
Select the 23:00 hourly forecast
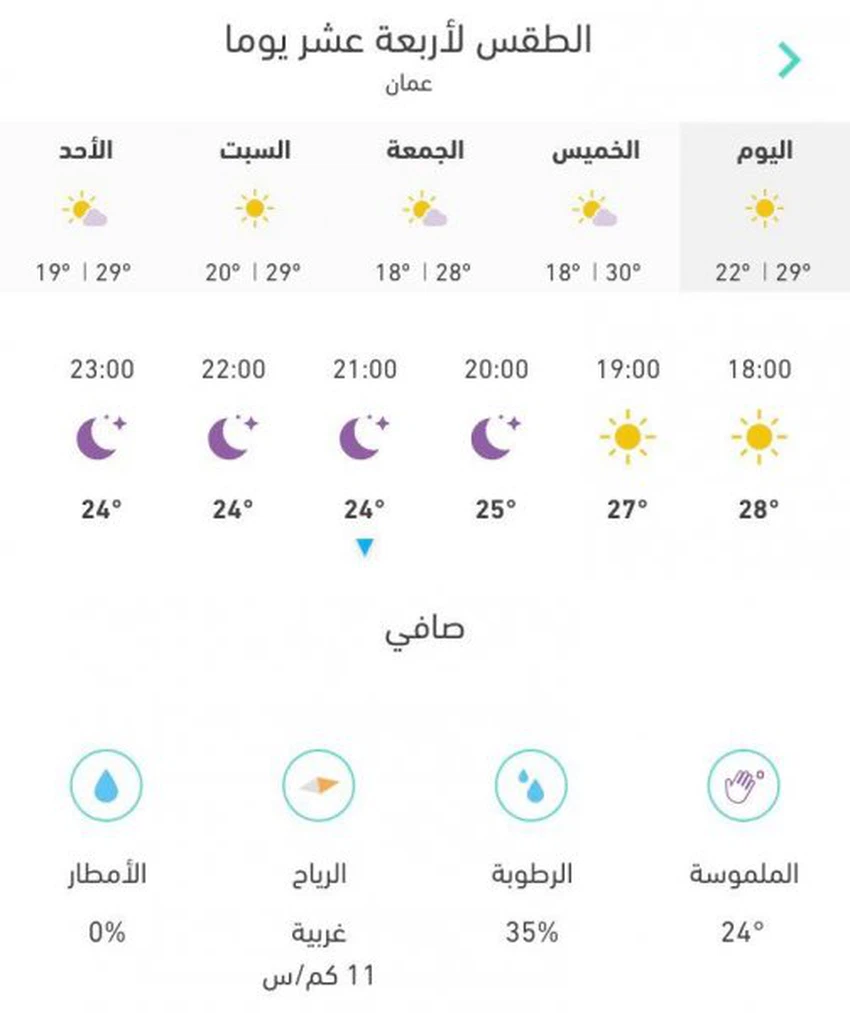(102, 438)
